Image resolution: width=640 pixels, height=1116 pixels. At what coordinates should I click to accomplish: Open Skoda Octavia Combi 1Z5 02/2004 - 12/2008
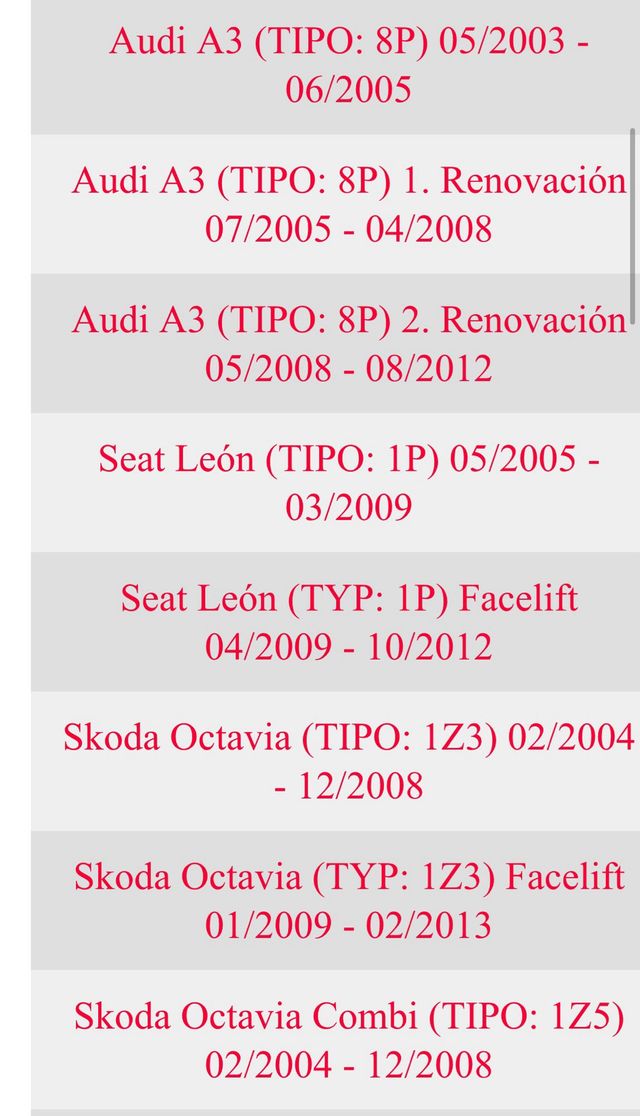point(348,1039)
